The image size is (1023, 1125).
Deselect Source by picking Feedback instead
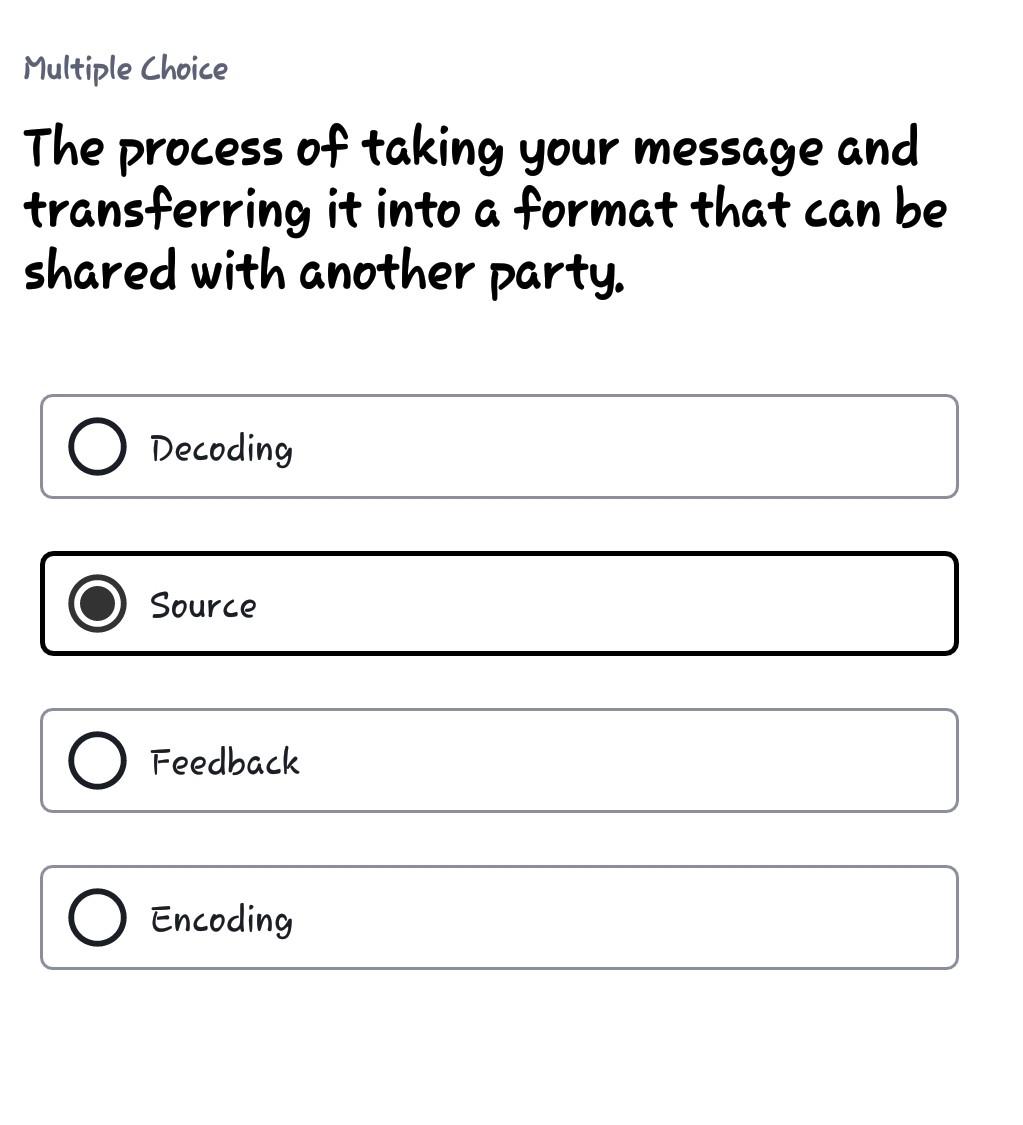[500, 760]
